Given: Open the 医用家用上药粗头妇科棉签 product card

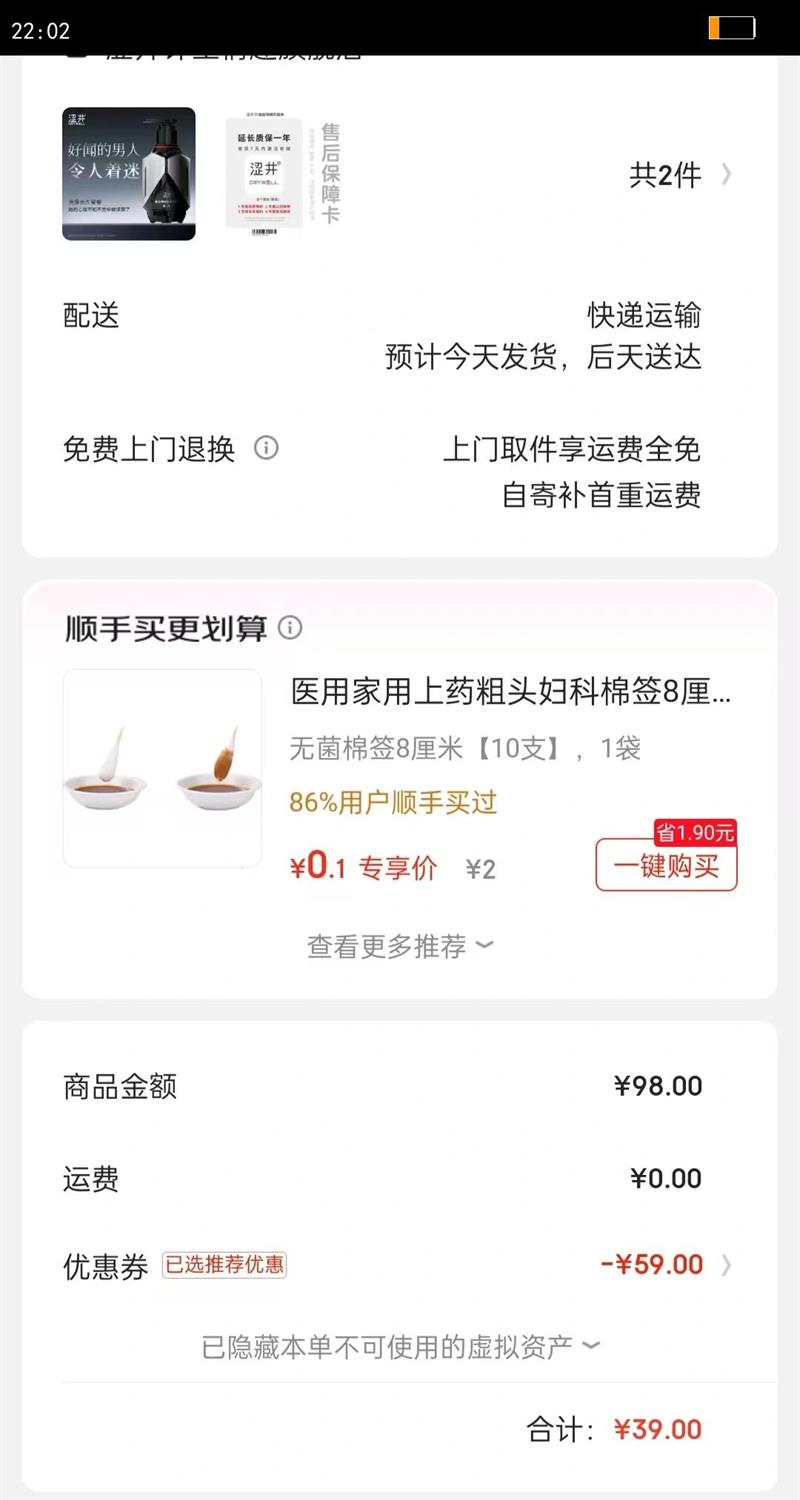Looking at the screenshot, I should click(x=510, y=692).
